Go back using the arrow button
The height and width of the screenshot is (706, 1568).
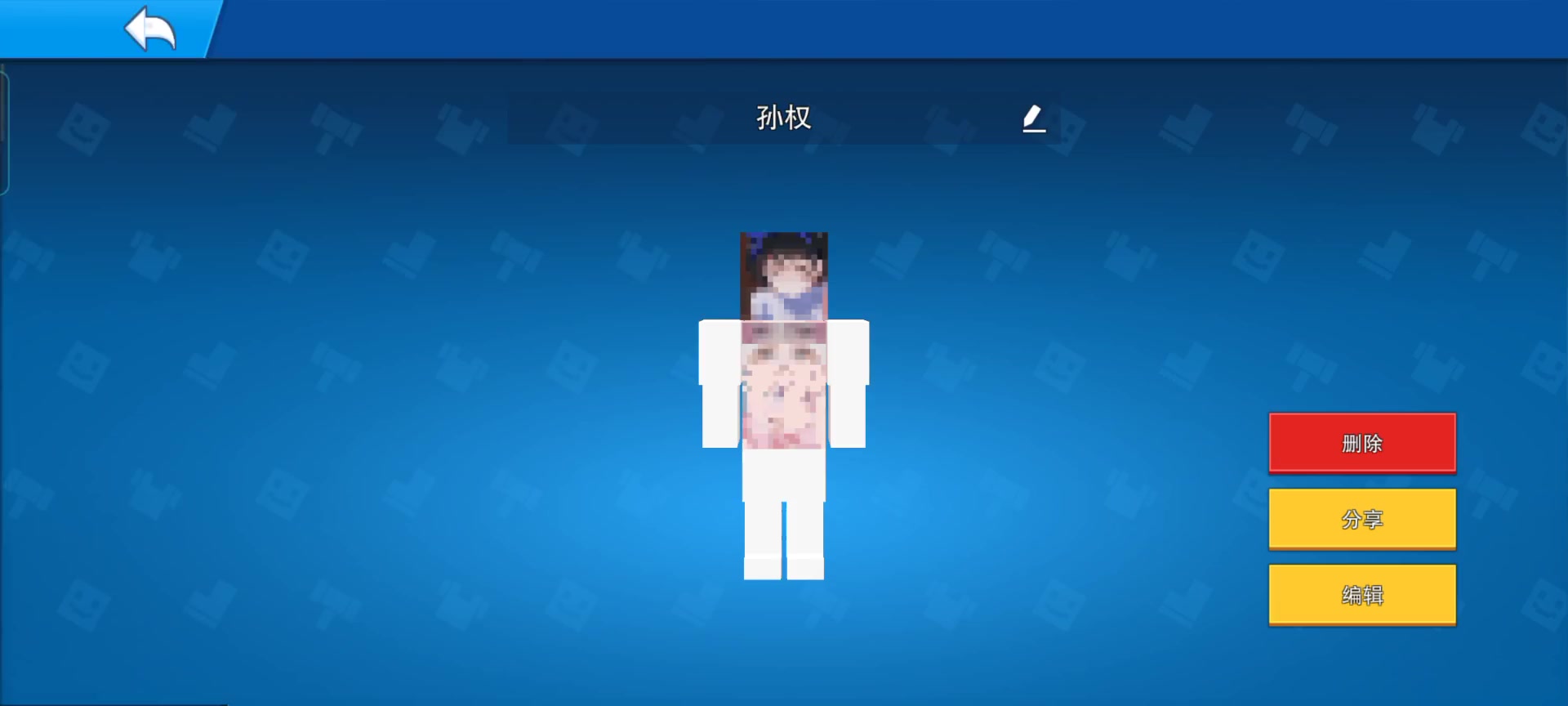149,29
